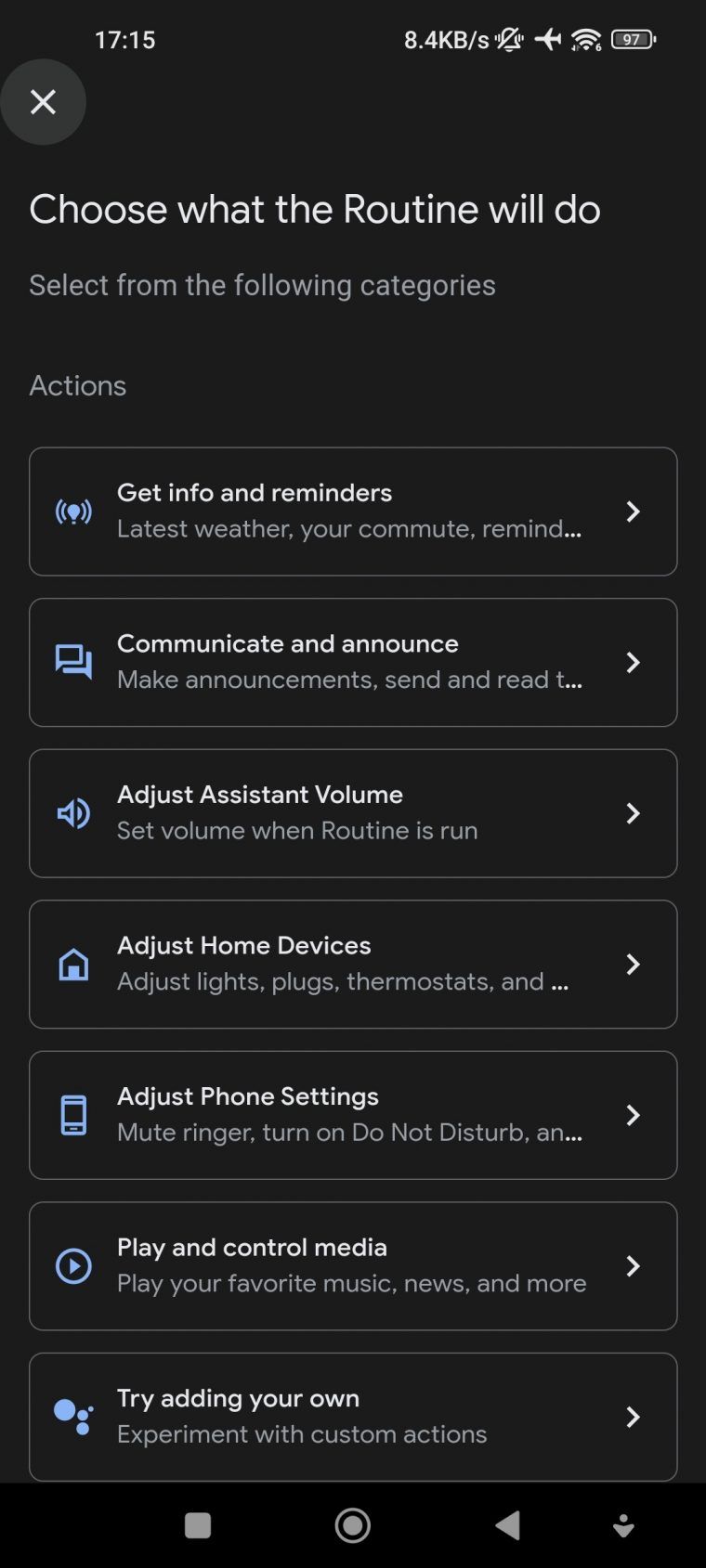This screenshot has width=706, height=1568.
Task: Expand Adjust Home Devices via its chevron
Action: click(634, 965)
